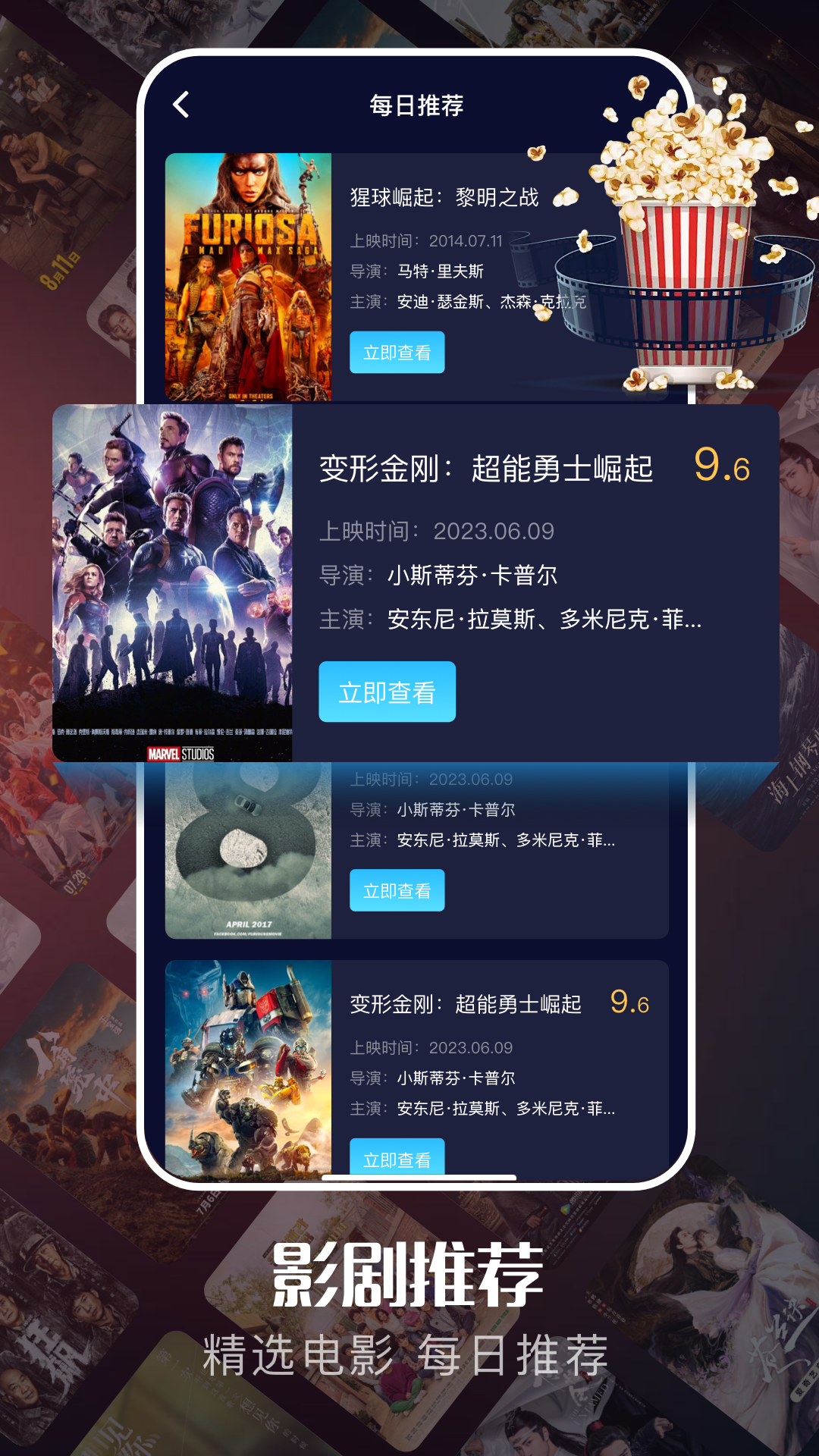Tap the back arrow on 每日推荐 page
The height and width of the screenshot is (1456, 819).
point(181,105)
